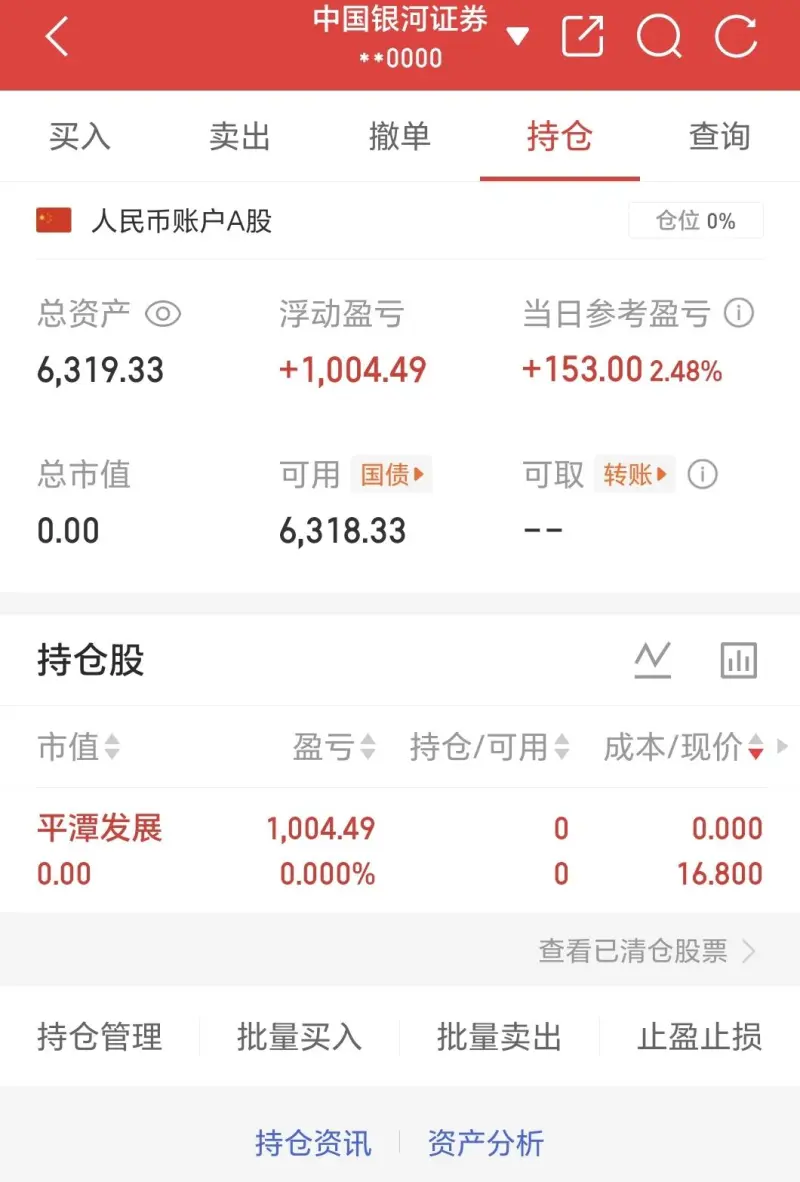Open the 撤单 tab
This screenshot has height=1182, width=800.
pyautogui.click(x=399, y=137)
